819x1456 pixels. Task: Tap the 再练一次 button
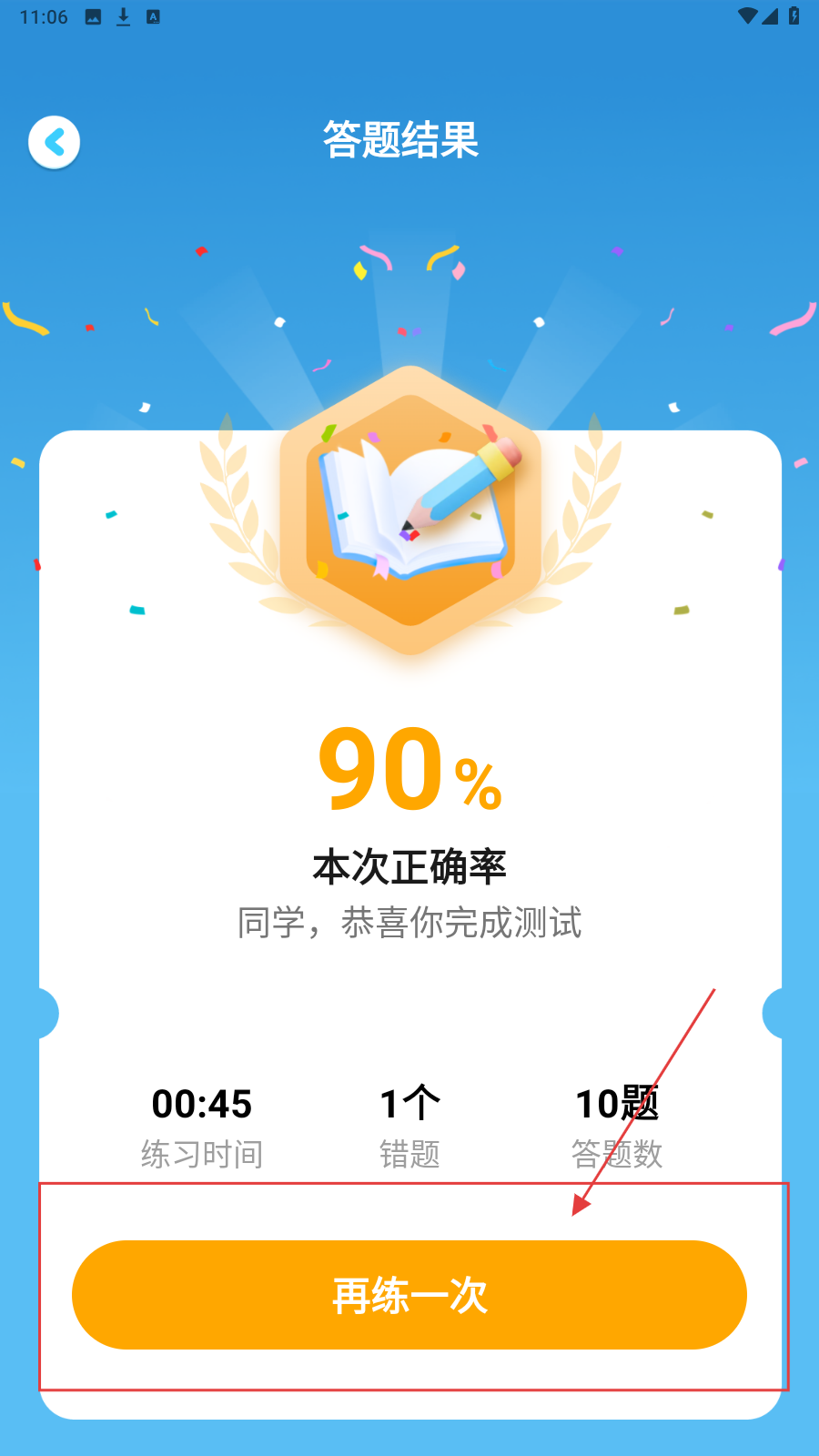[x=409, y=1294]
